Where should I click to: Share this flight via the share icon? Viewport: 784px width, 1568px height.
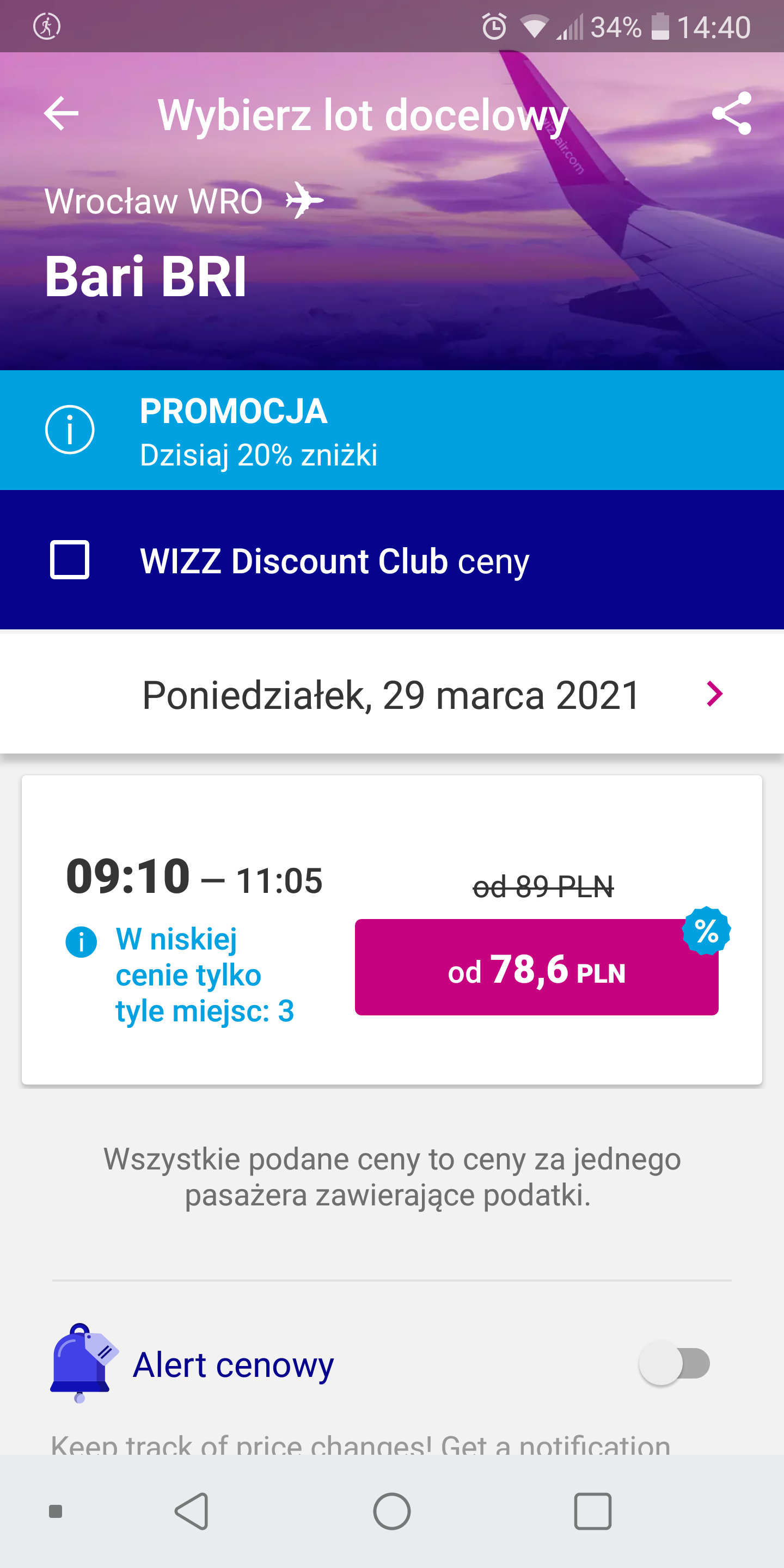pyautogui.click(x=731, y=113)
